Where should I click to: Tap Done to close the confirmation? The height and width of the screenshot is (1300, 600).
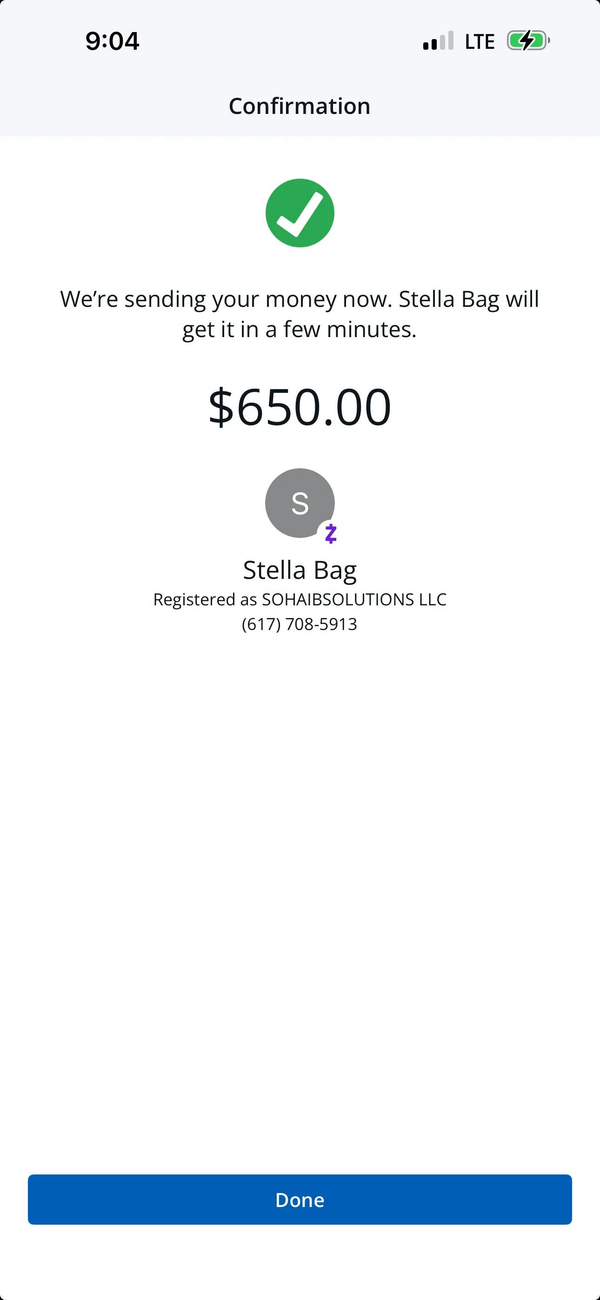click(300, 1199)
